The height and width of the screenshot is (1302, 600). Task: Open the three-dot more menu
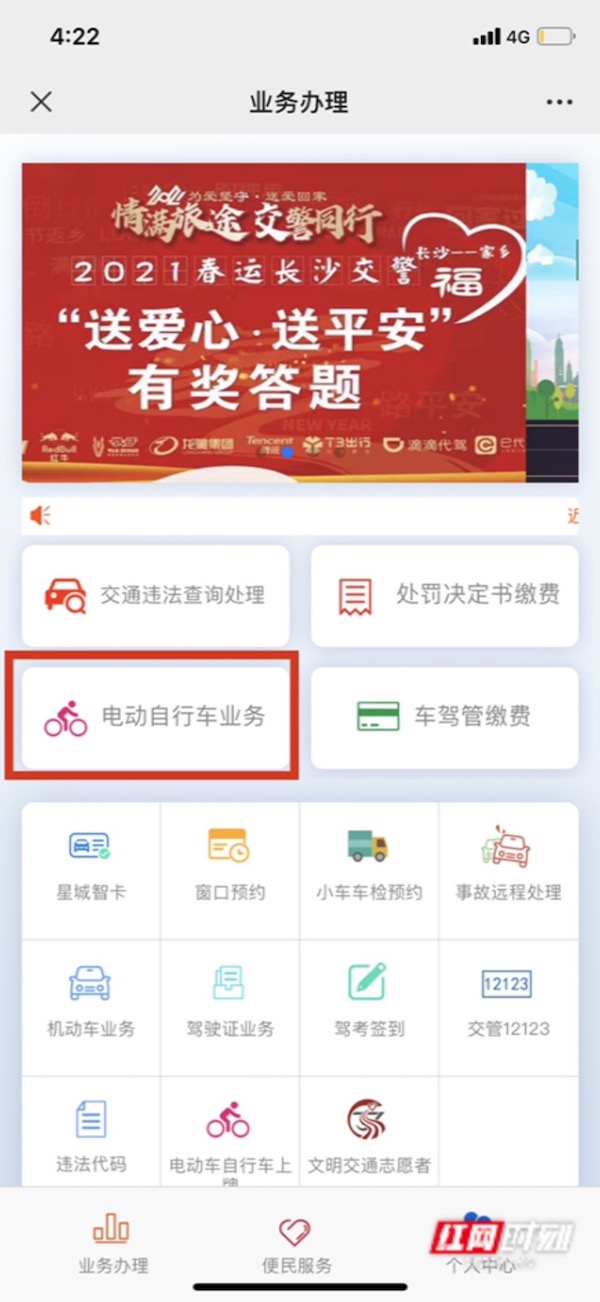[x=559, y=102]
